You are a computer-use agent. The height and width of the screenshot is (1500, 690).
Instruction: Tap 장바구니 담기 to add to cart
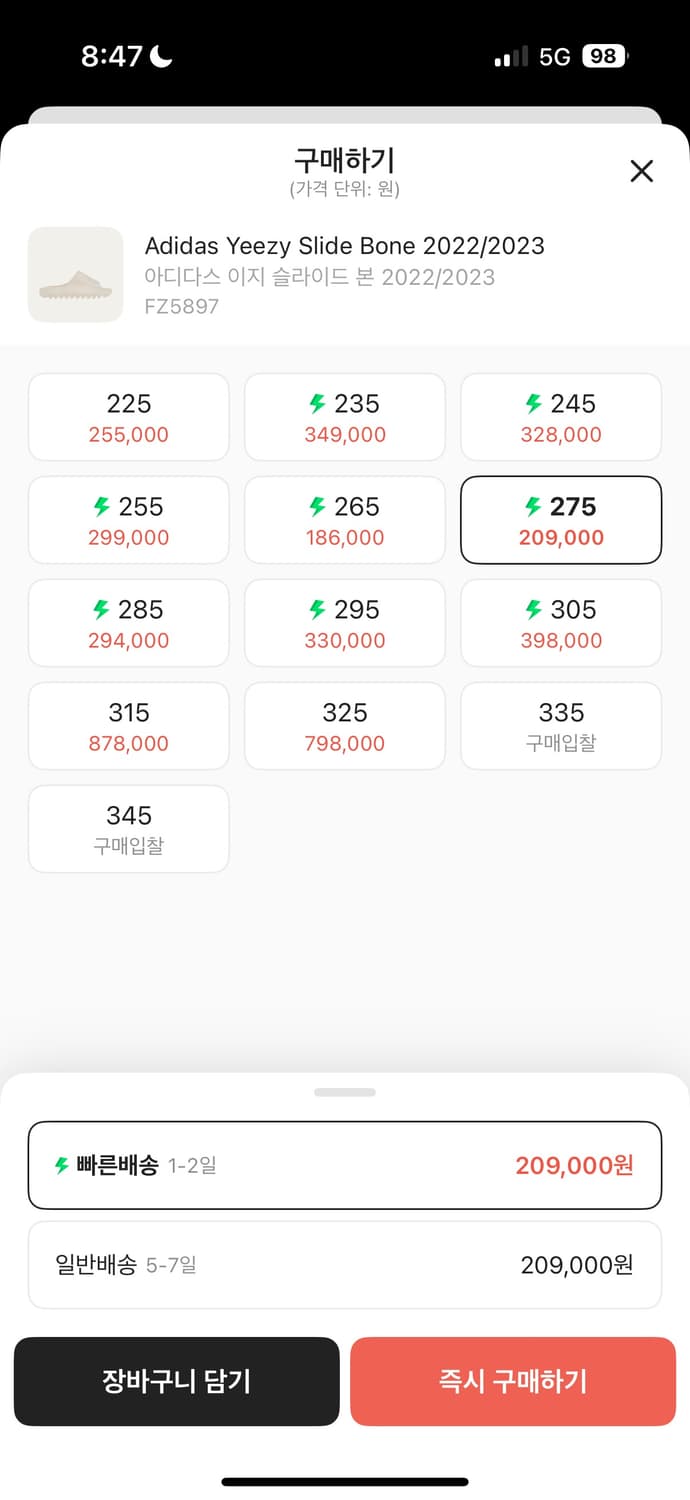coord(177,1381)
